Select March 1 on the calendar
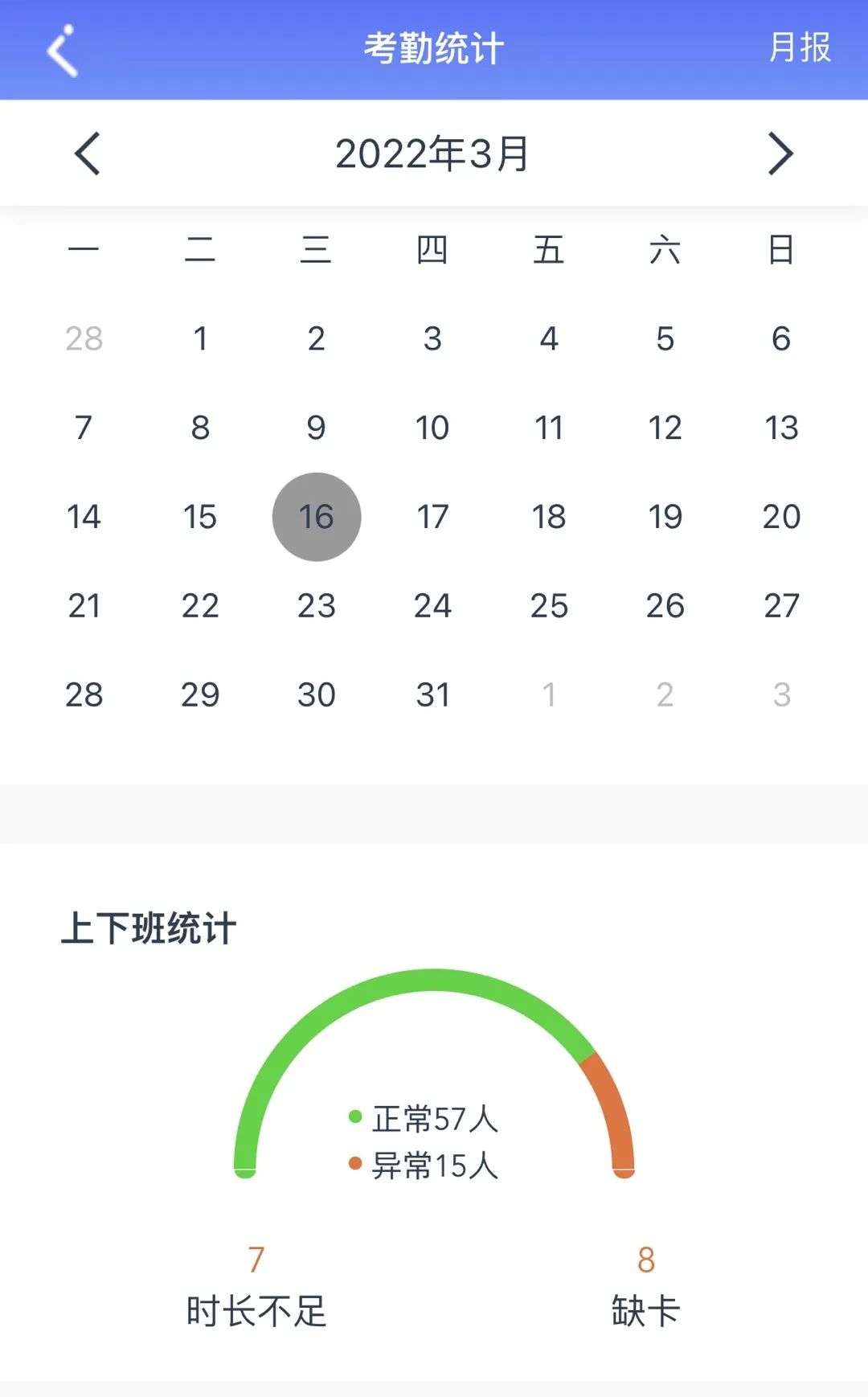868x1397 pixels. click(200, 338)
